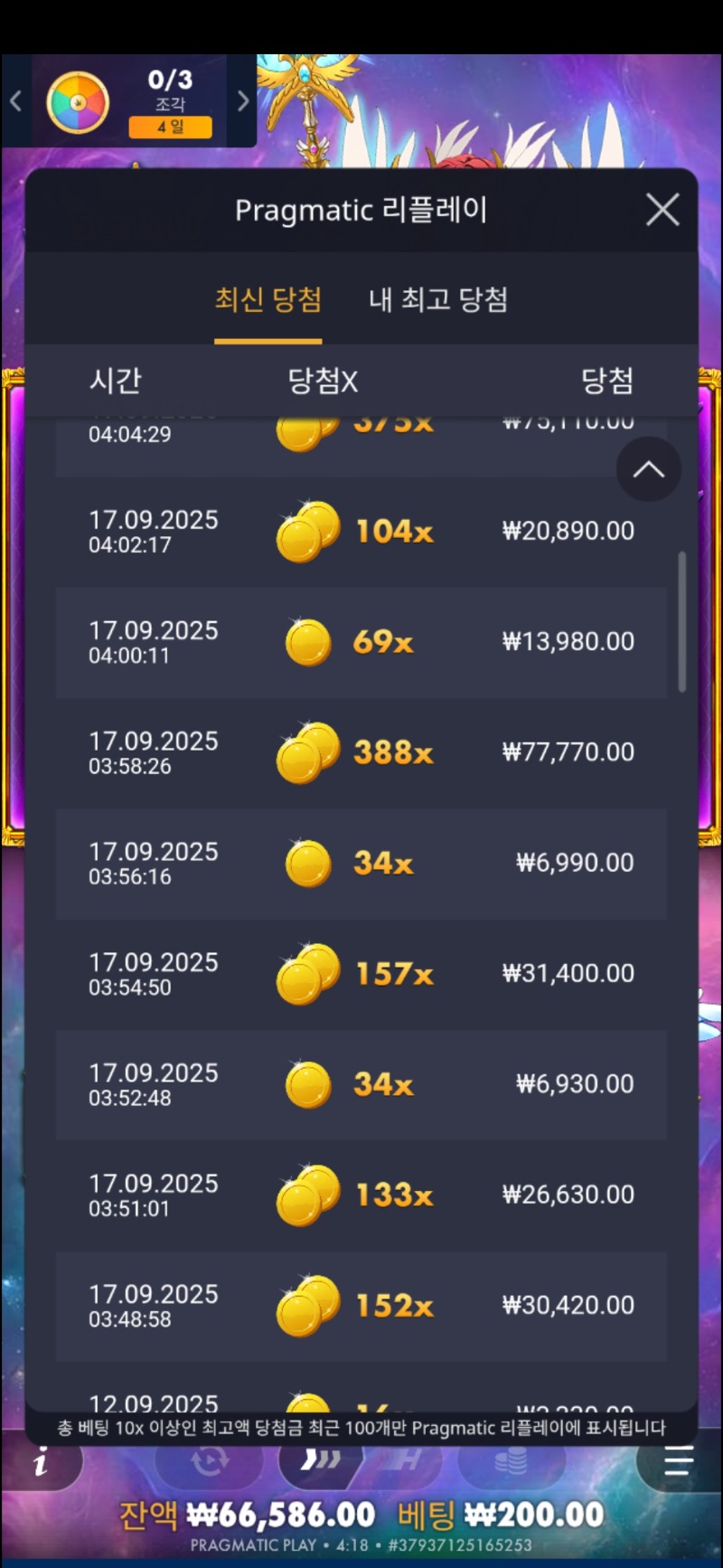Switch to the 내 최고 당첨 tab

438,299
